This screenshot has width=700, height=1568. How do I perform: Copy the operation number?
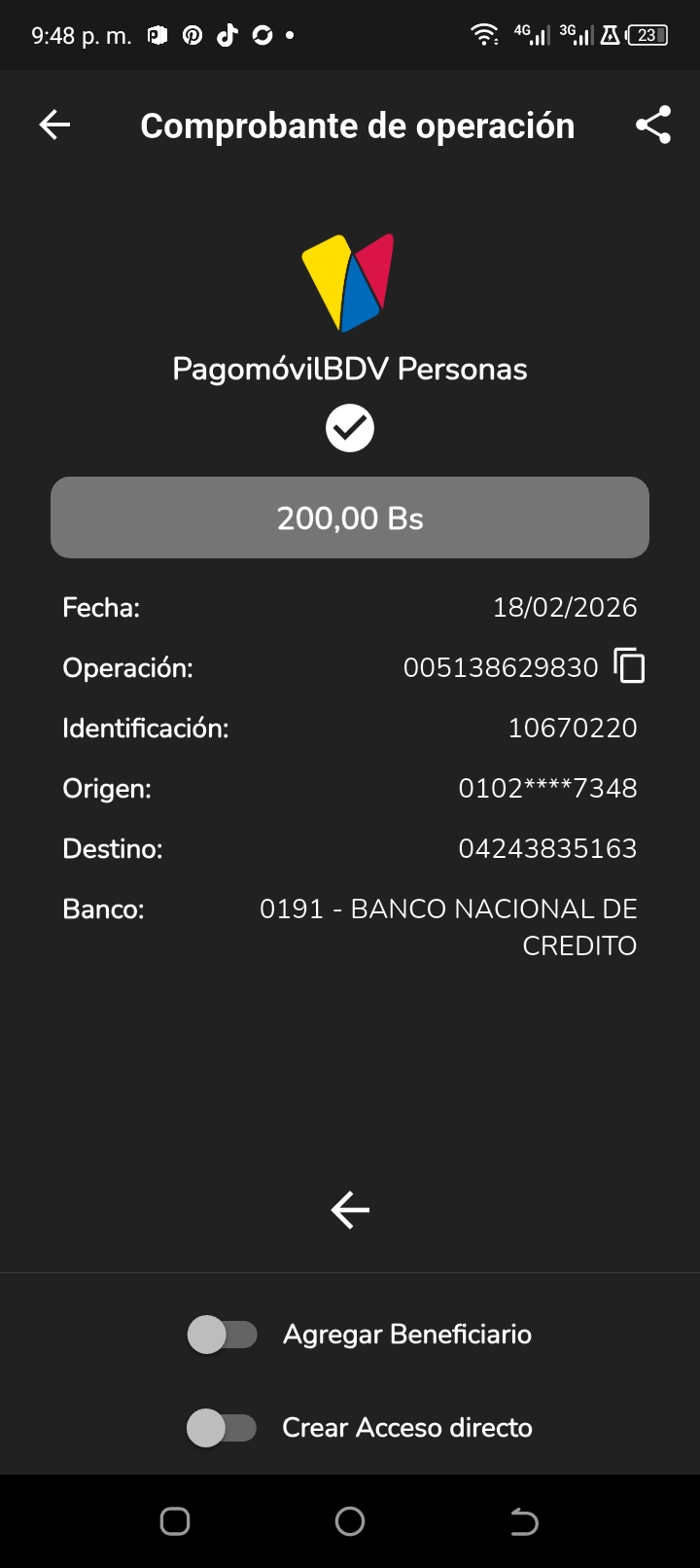(x=630, y=666)
